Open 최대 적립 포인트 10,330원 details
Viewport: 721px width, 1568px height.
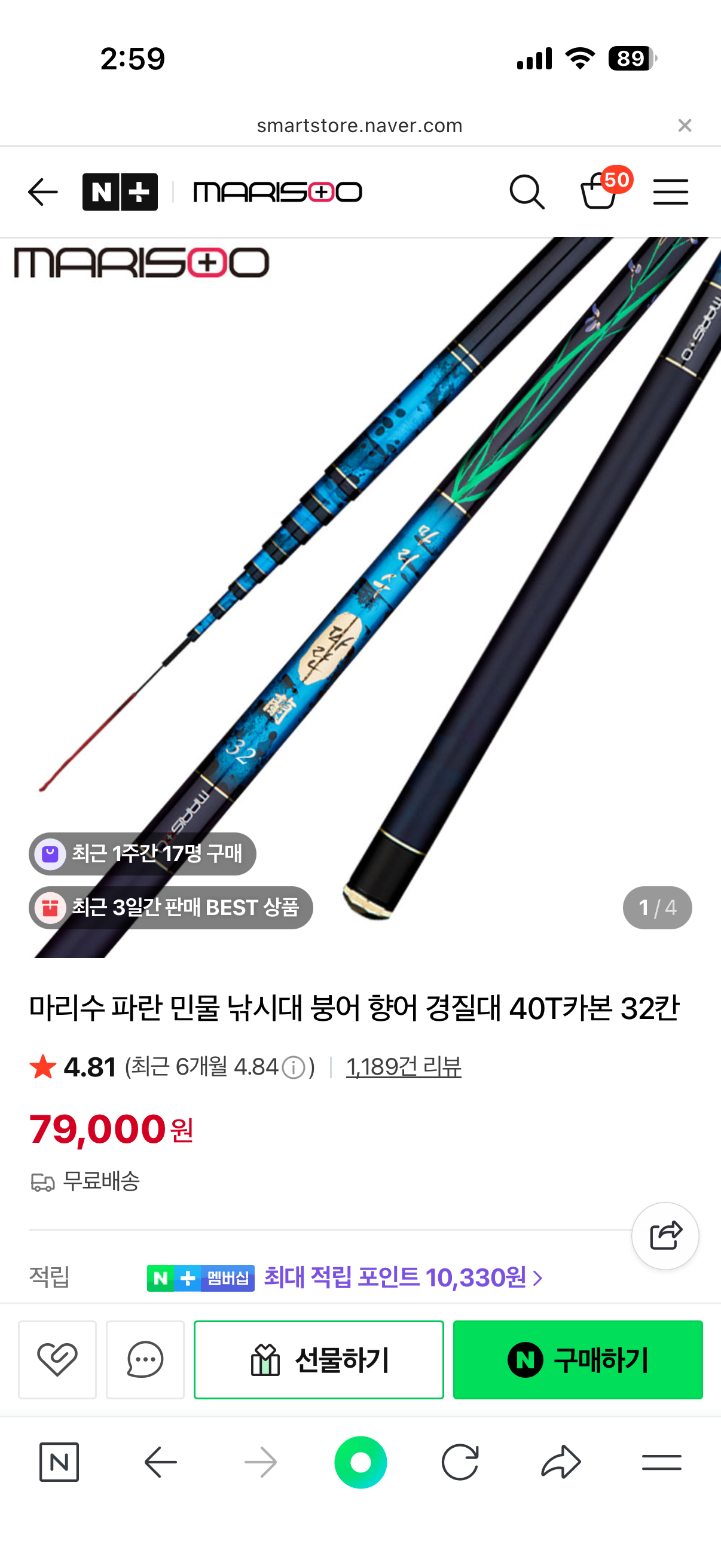(402, 1277)
